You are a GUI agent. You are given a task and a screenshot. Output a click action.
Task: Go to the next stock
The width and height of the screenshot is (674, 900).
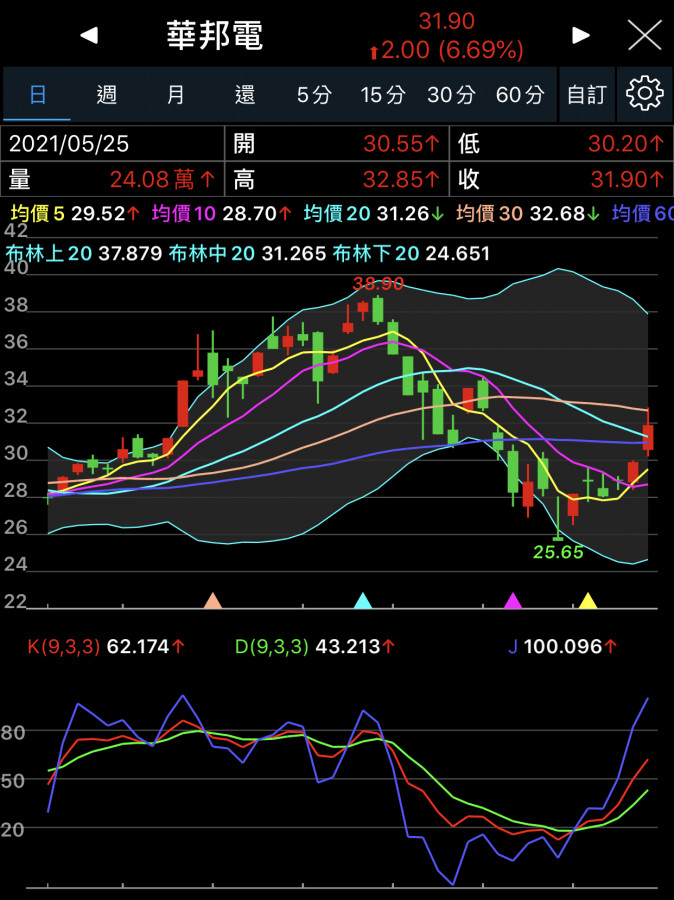click(581, 36)
